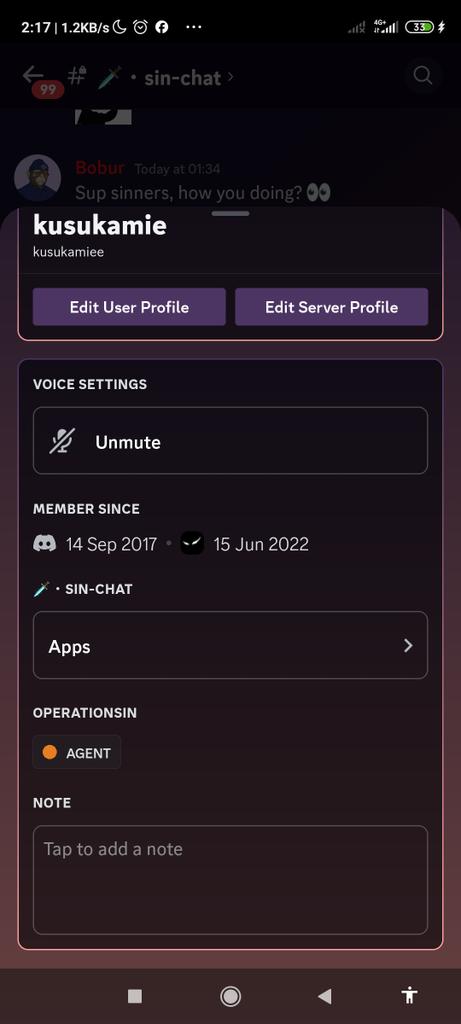Open the recent apps view
The height and width of the screenshot is (1024, 461).
coord(135,996)
